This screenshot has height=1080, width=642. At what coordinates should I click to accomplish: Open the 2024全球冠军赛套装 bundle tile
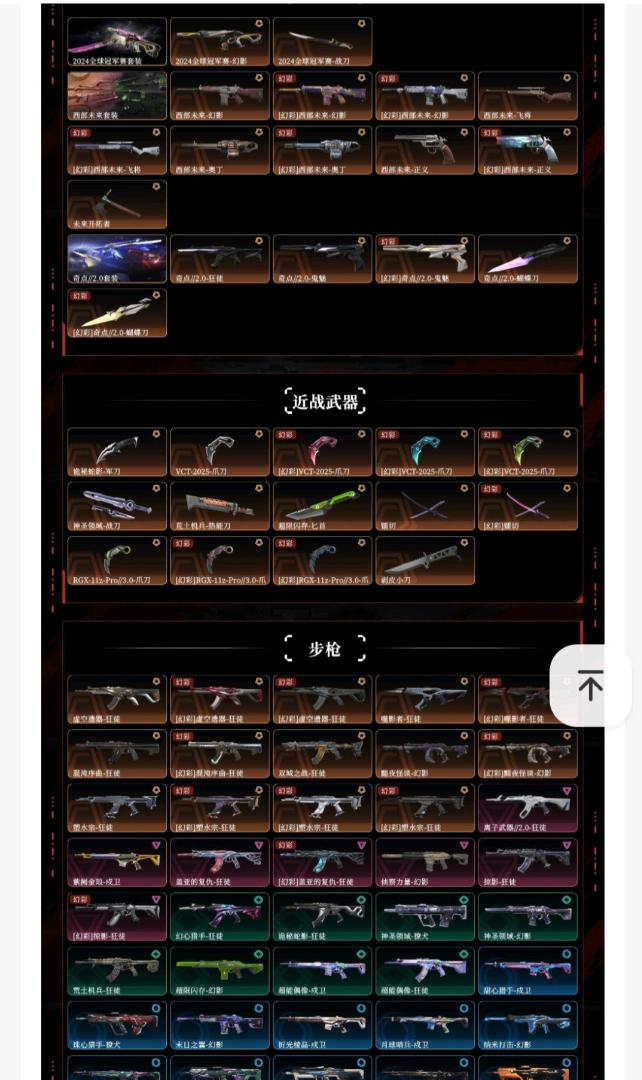tap(117, 42)
